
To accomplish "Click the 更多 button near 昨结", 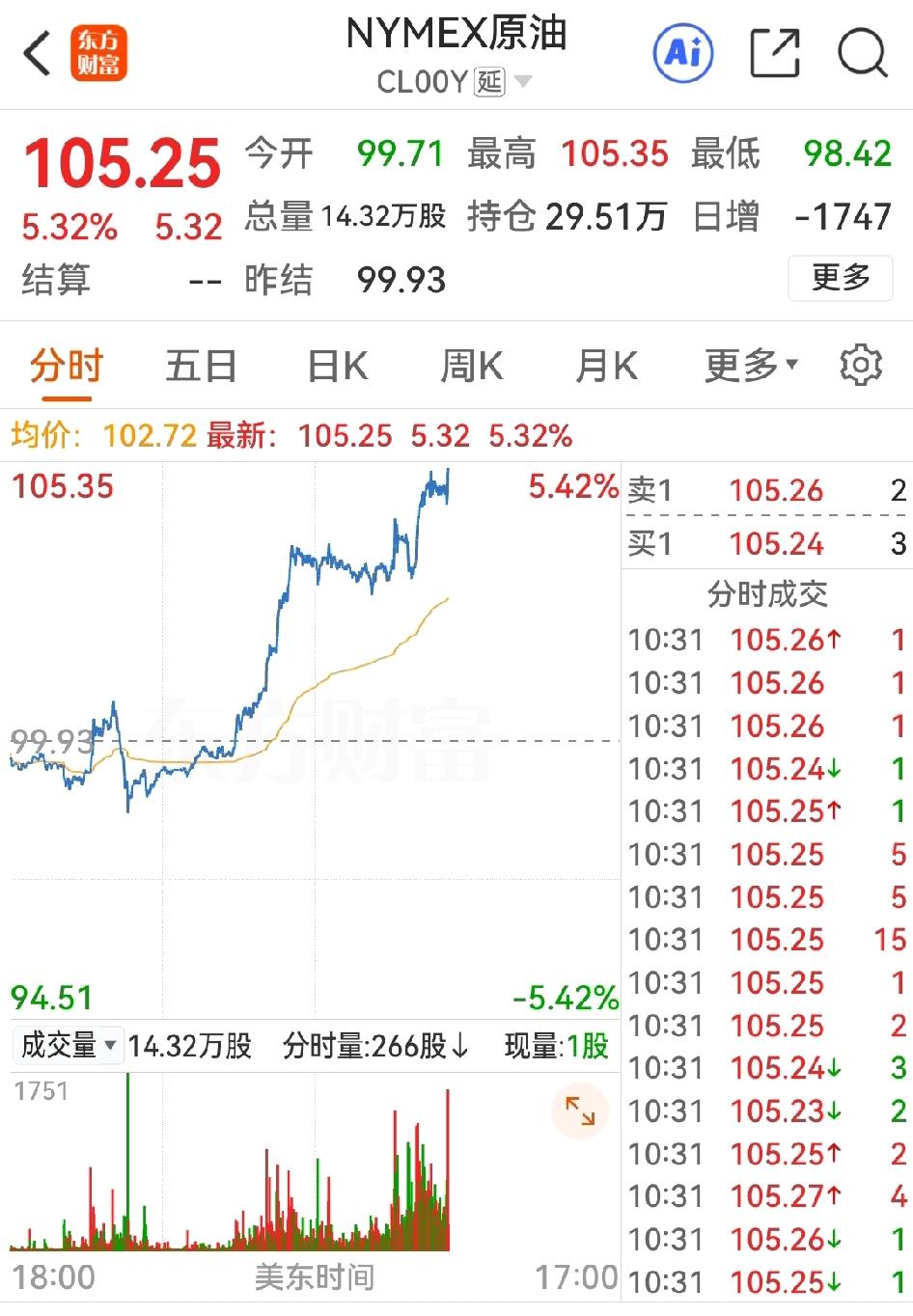I will click(840, 279).
